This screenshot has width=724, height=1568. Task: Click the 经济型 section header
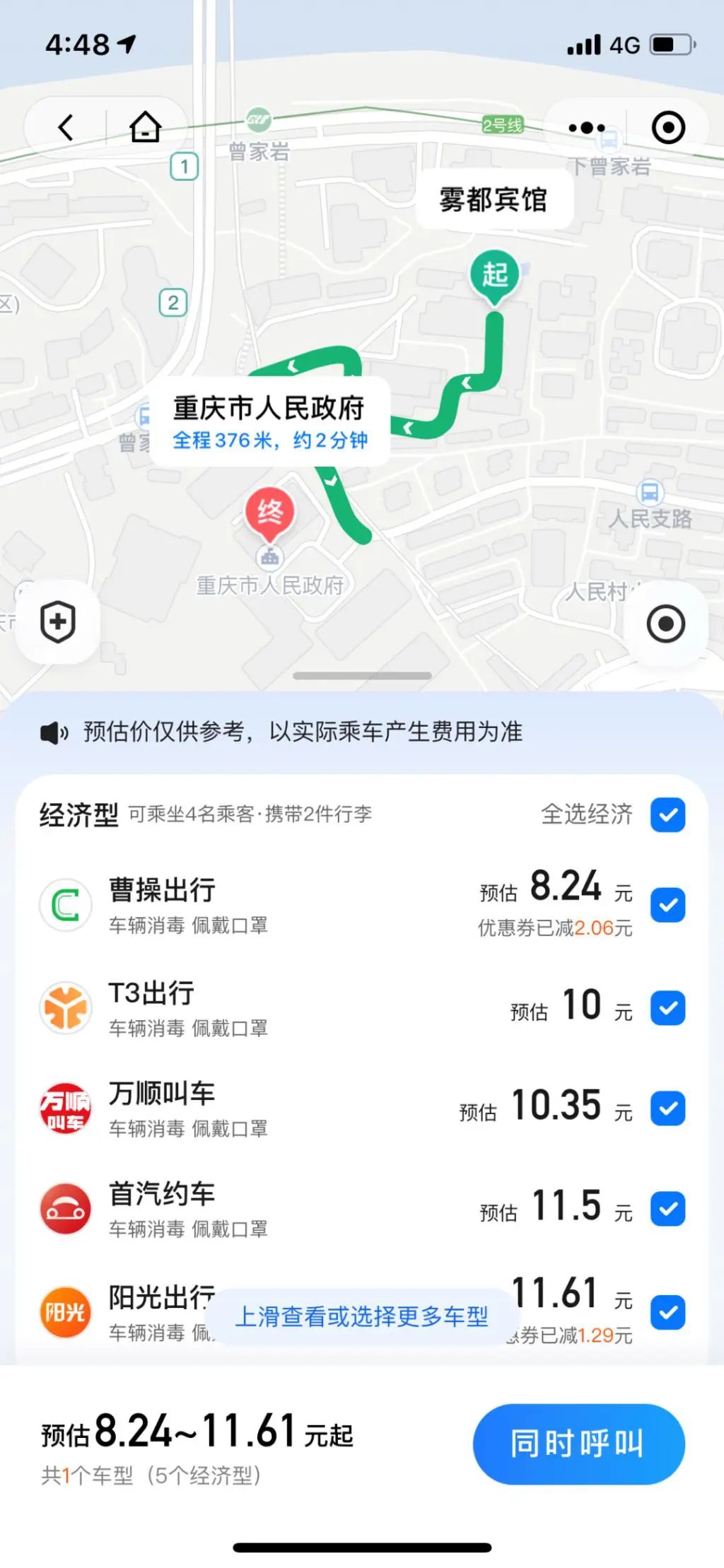(79, 814)
